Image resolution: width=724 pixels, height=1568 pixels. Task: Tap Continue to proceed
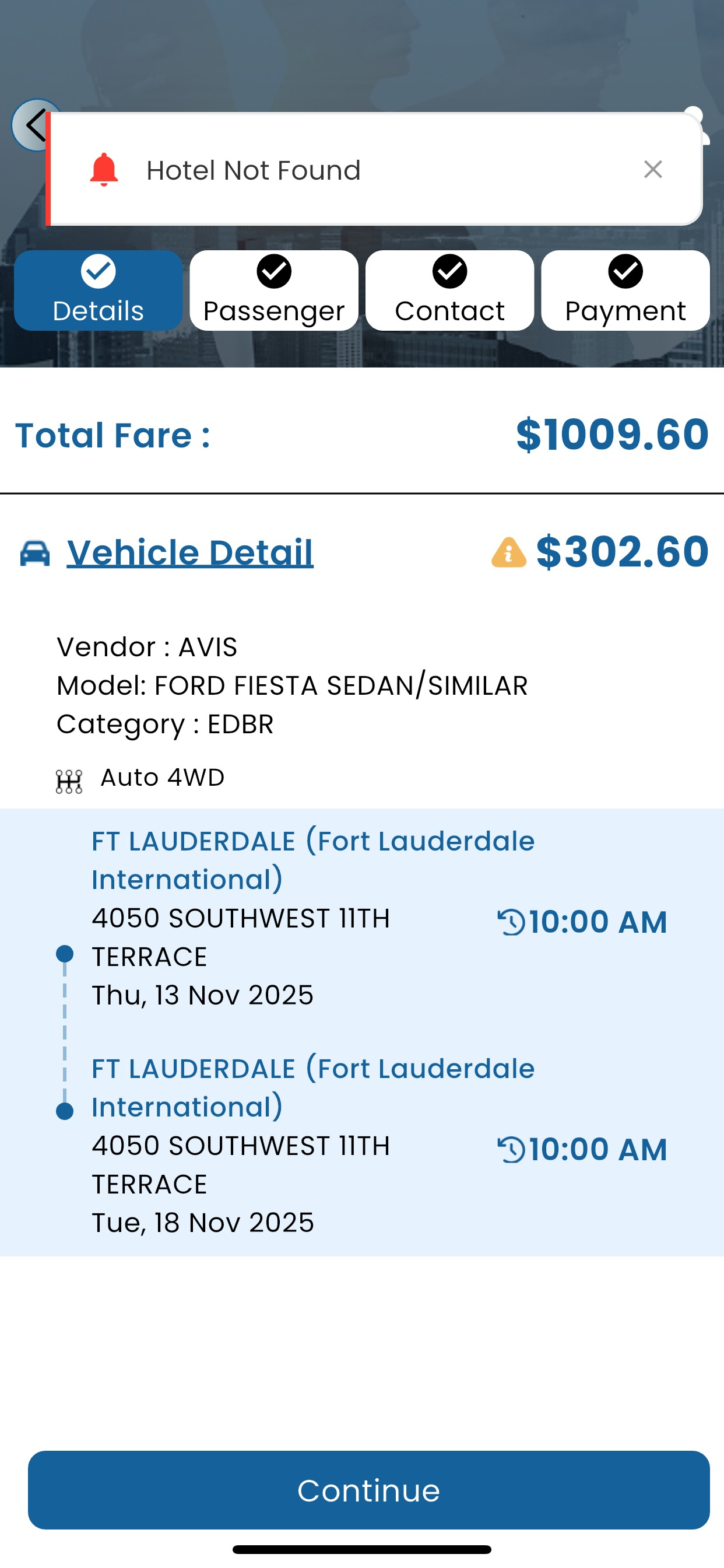[x=368, y=1489]
